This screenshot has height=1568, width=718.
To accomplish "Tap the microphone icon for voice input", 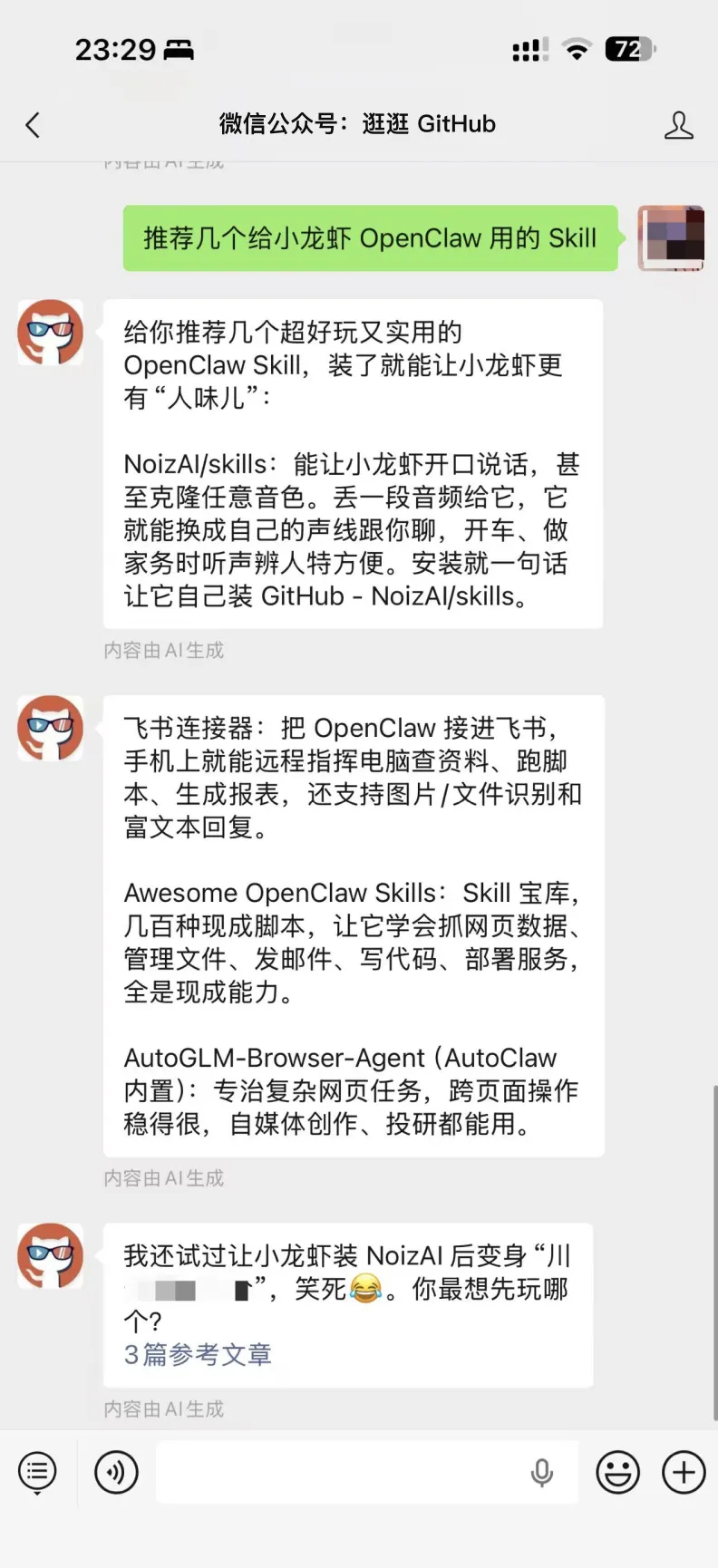I will [x=541, y=1472].
